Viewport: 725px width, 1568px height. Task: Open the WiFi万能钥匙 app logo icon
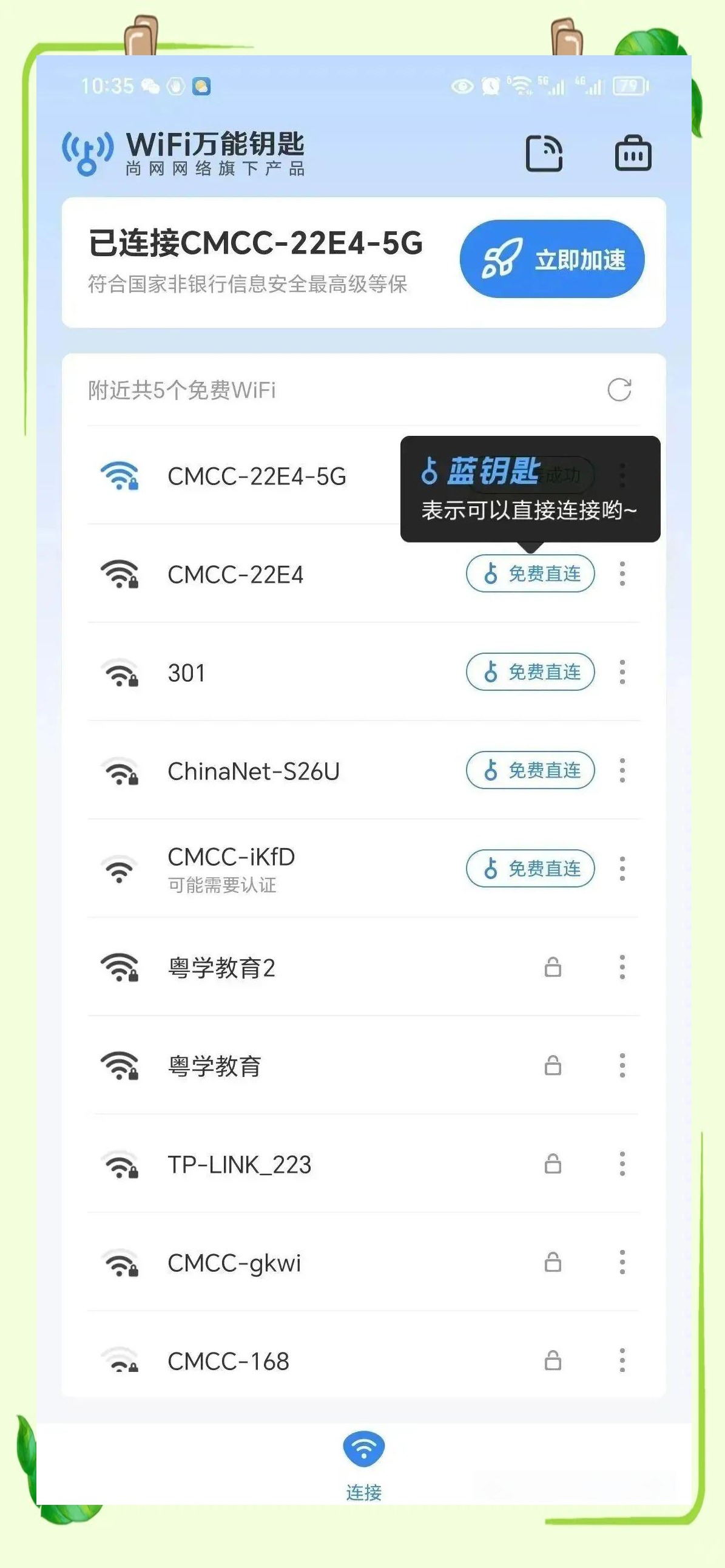tap(87, 152)
